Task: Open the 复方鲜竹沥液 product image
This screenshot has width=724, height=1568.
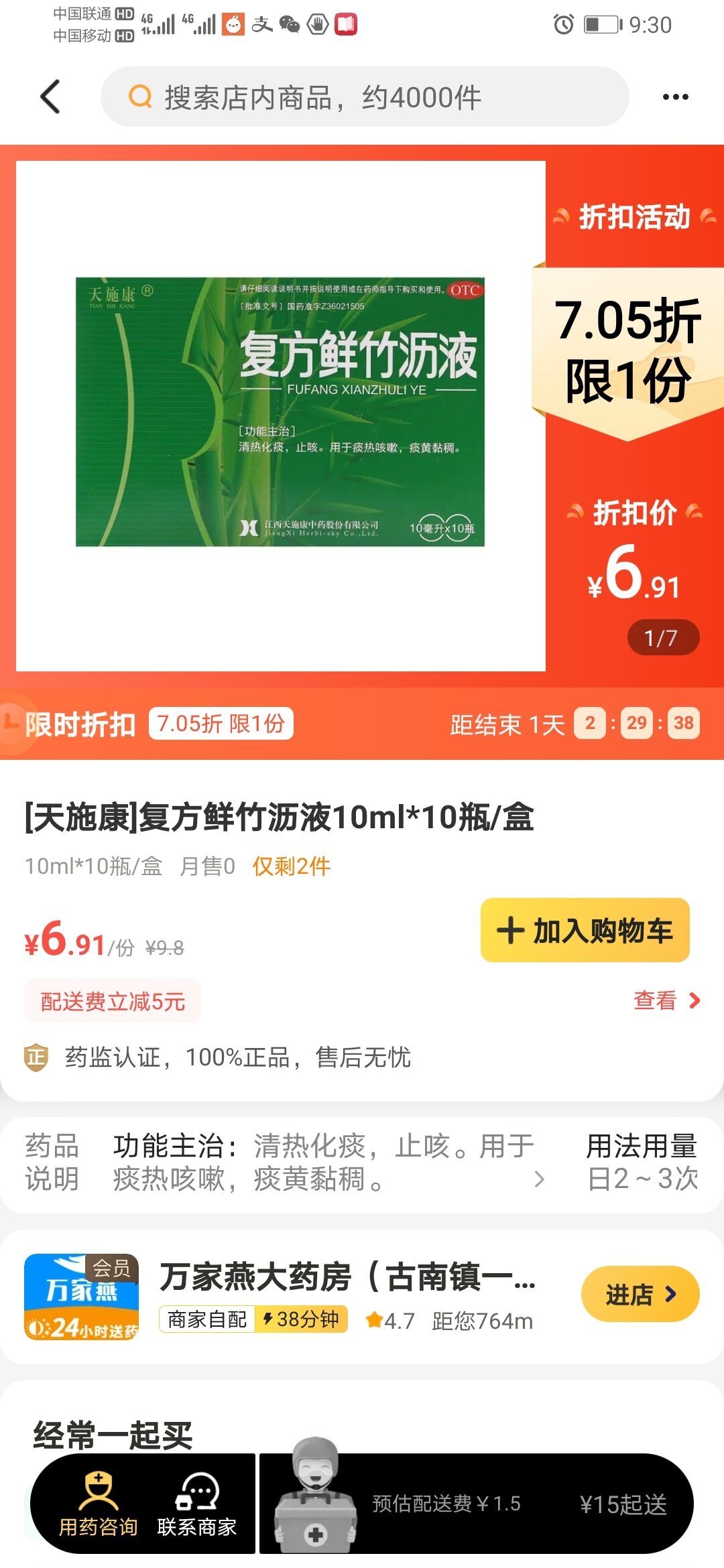Action: click(280, 413)
